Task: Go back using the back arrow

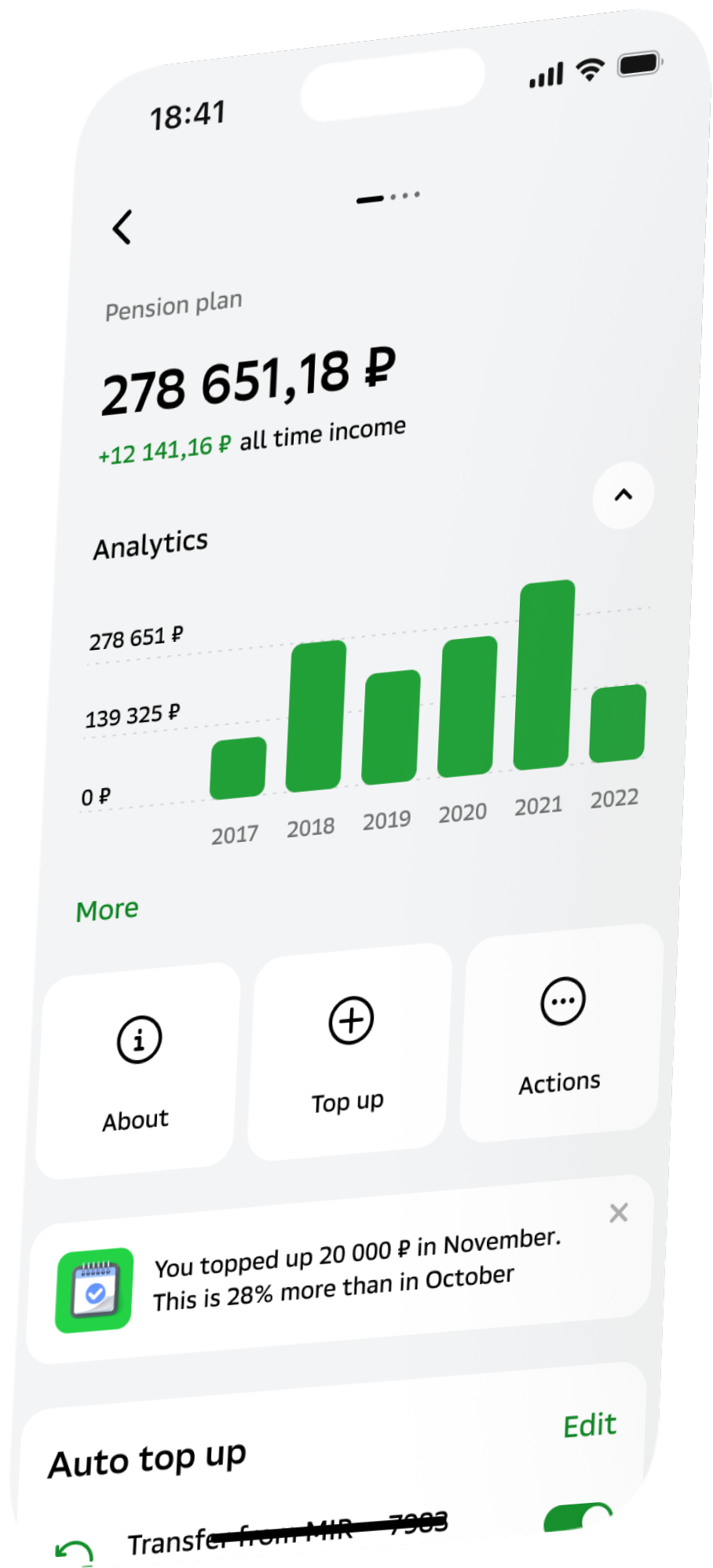Action: (x=122, y=228)
